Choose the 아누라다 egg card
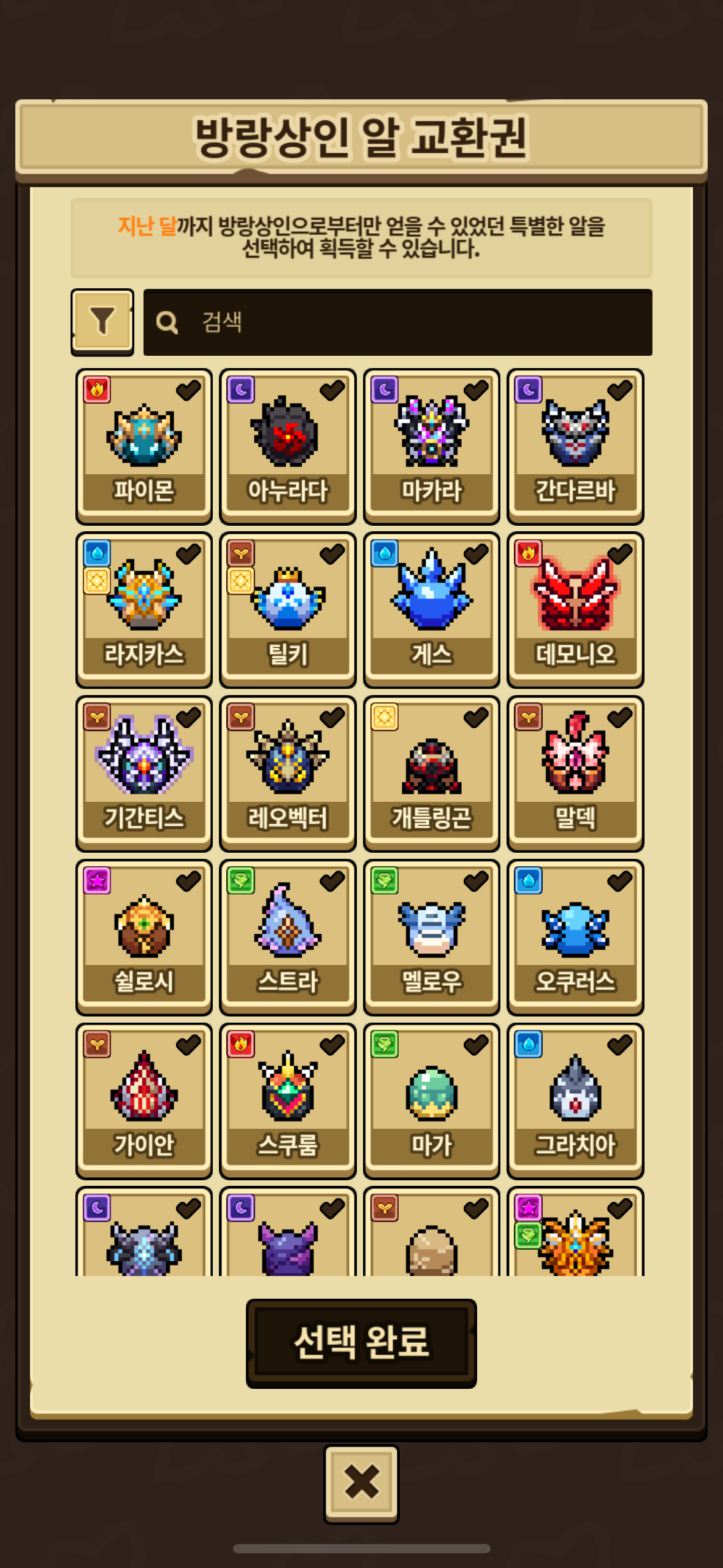 pos(288,446)
